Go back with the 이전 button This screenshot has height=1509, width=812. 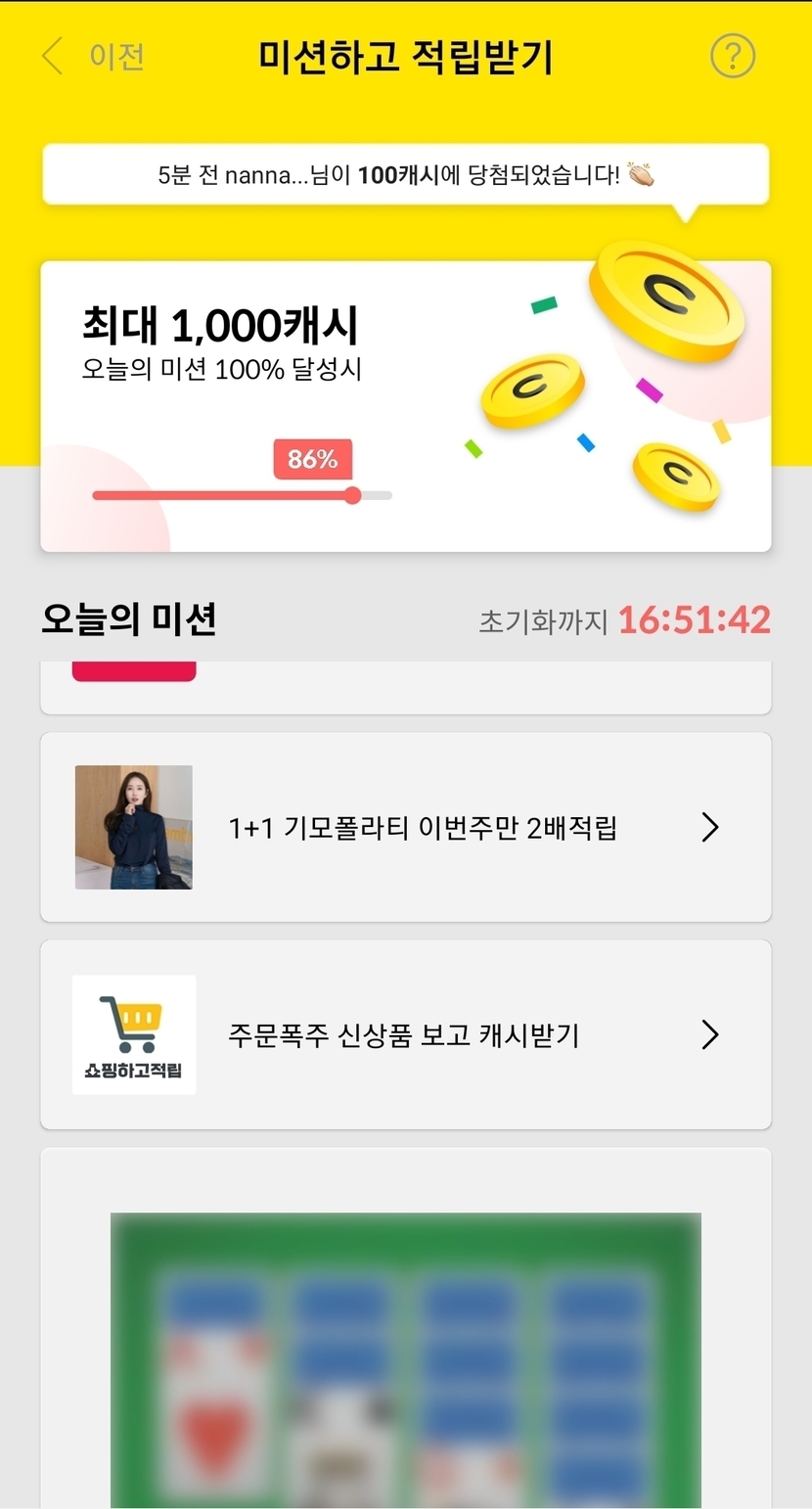click(94, 56)
